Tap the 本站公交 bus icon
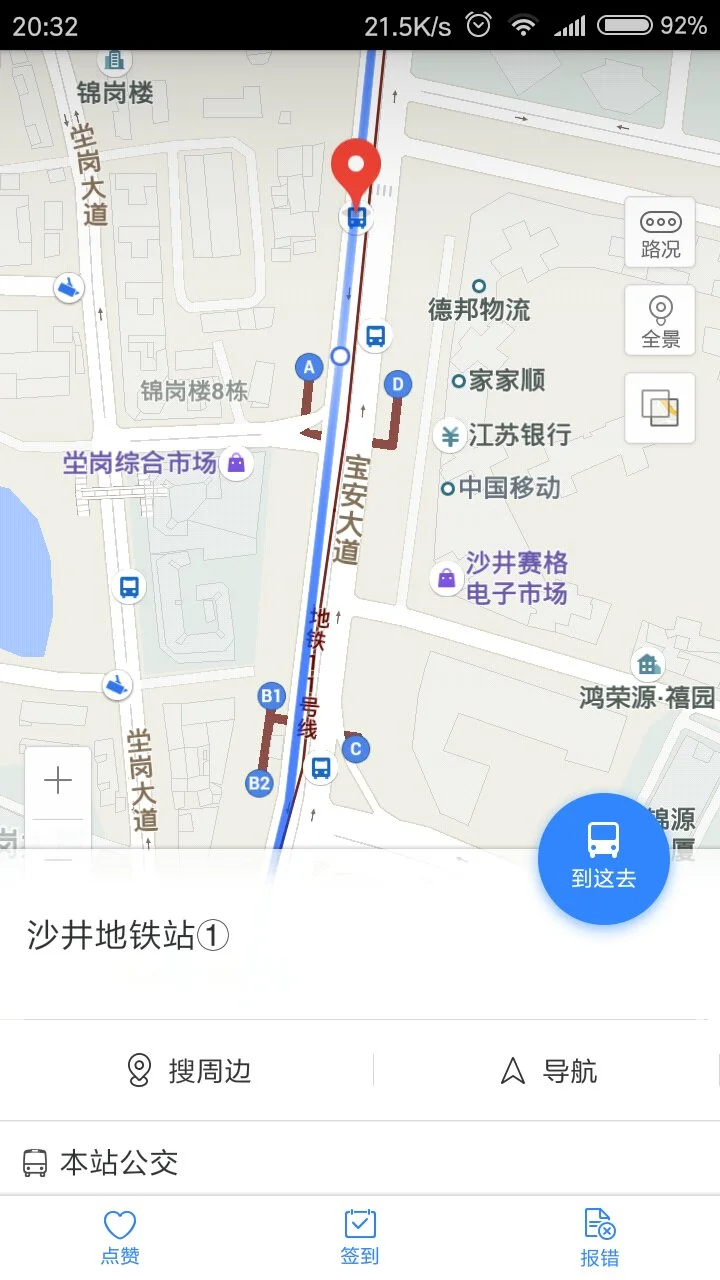This screenshot has width=720, height=1280. tap(36, 1161)
